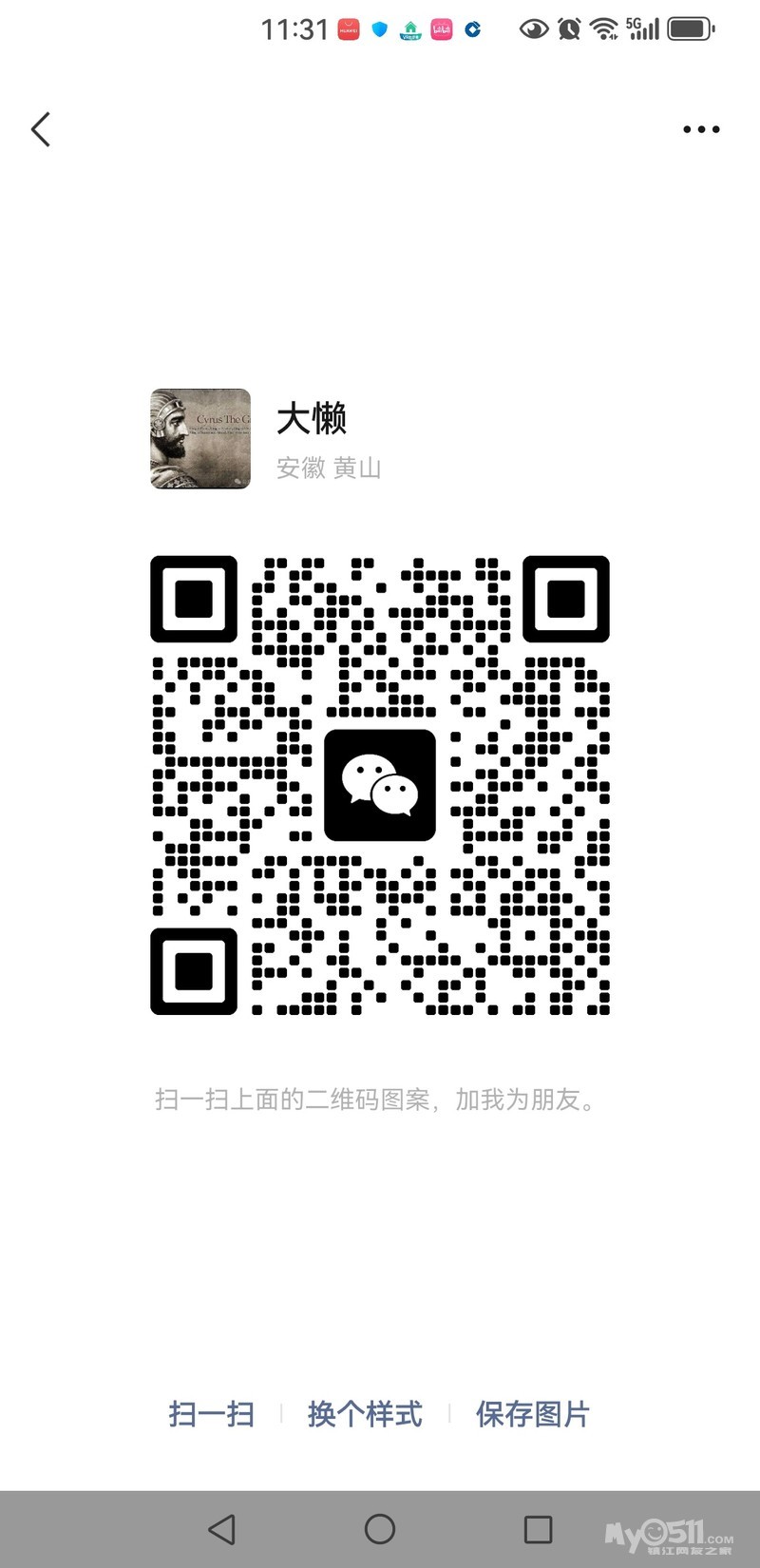Select 换个样式 to change QR style
This screenshot has height=1568, width=760.
(x=365, y=1414)
